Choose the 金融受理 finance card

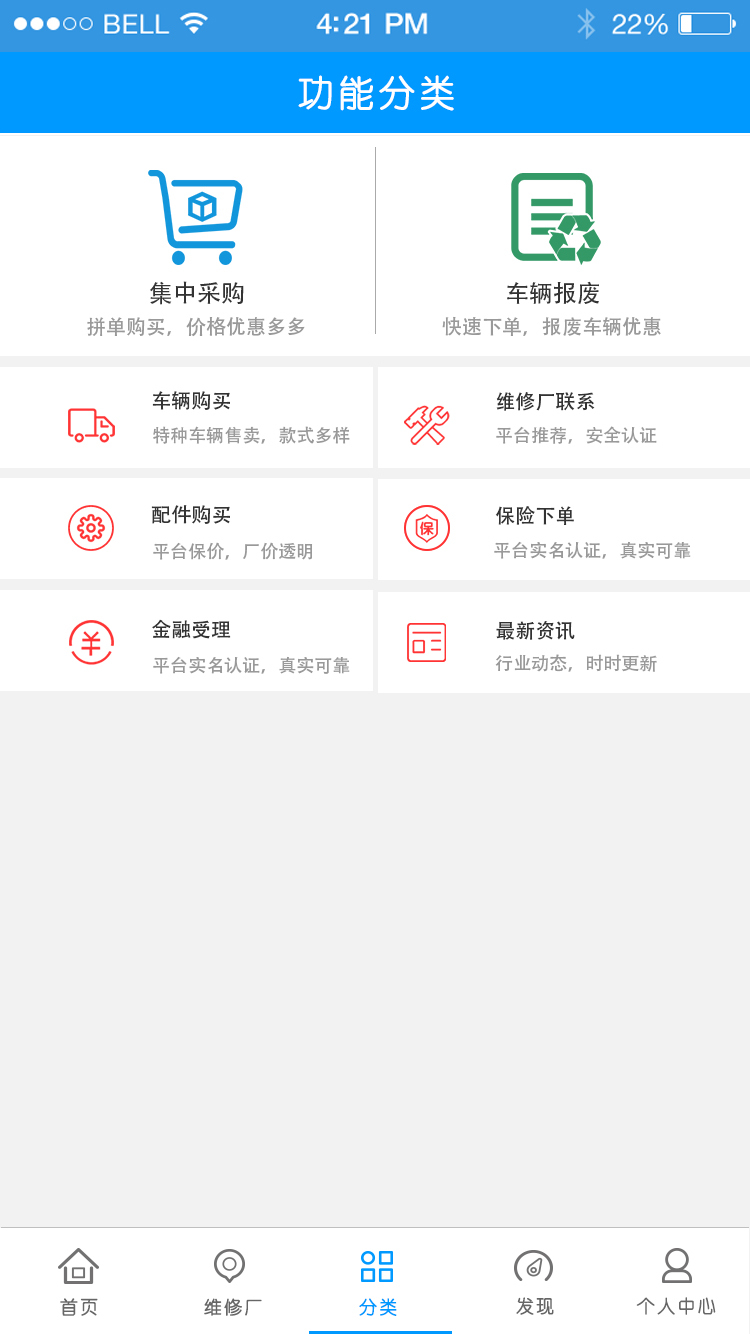click(187, 642)
